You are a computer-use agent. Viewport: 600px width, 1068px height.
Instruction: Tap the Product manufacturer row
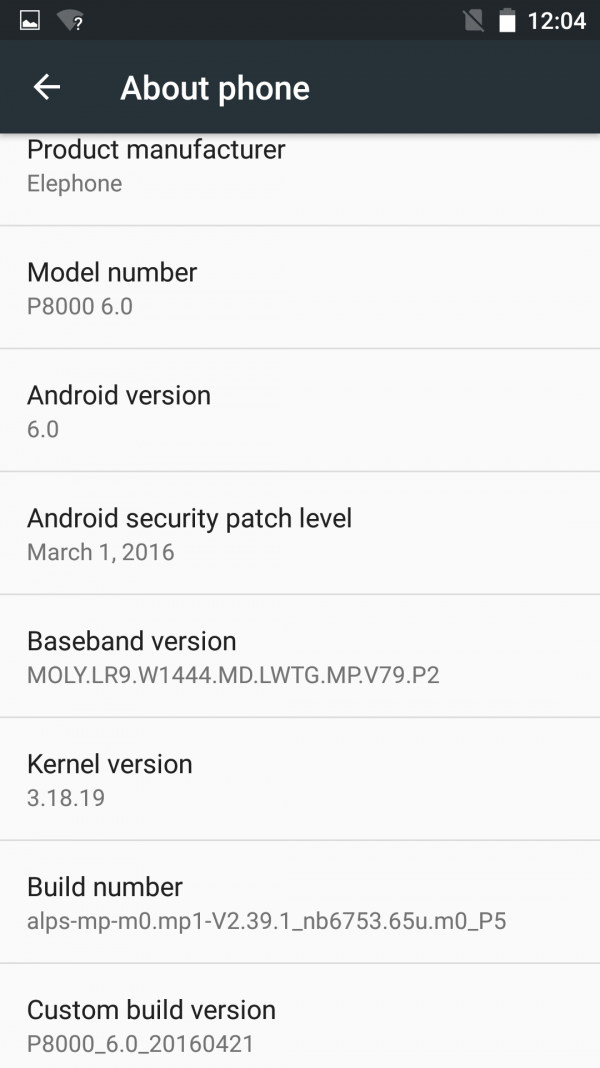pyautogui.click(x=300, y=179)
